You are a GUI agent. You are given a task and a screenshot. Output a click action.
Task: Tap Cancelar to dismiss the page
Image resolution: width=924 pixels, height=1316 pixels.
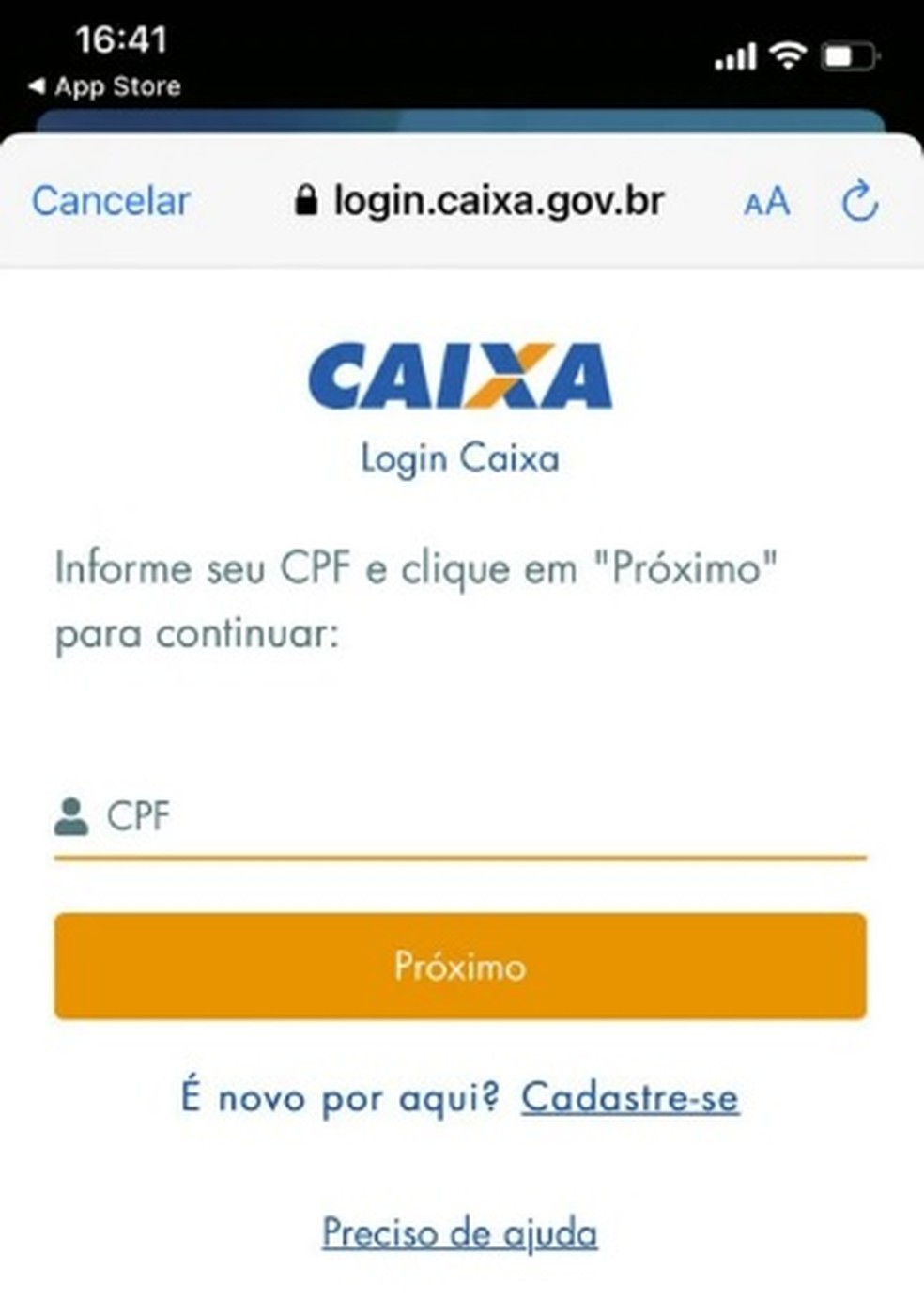[110, 201]
